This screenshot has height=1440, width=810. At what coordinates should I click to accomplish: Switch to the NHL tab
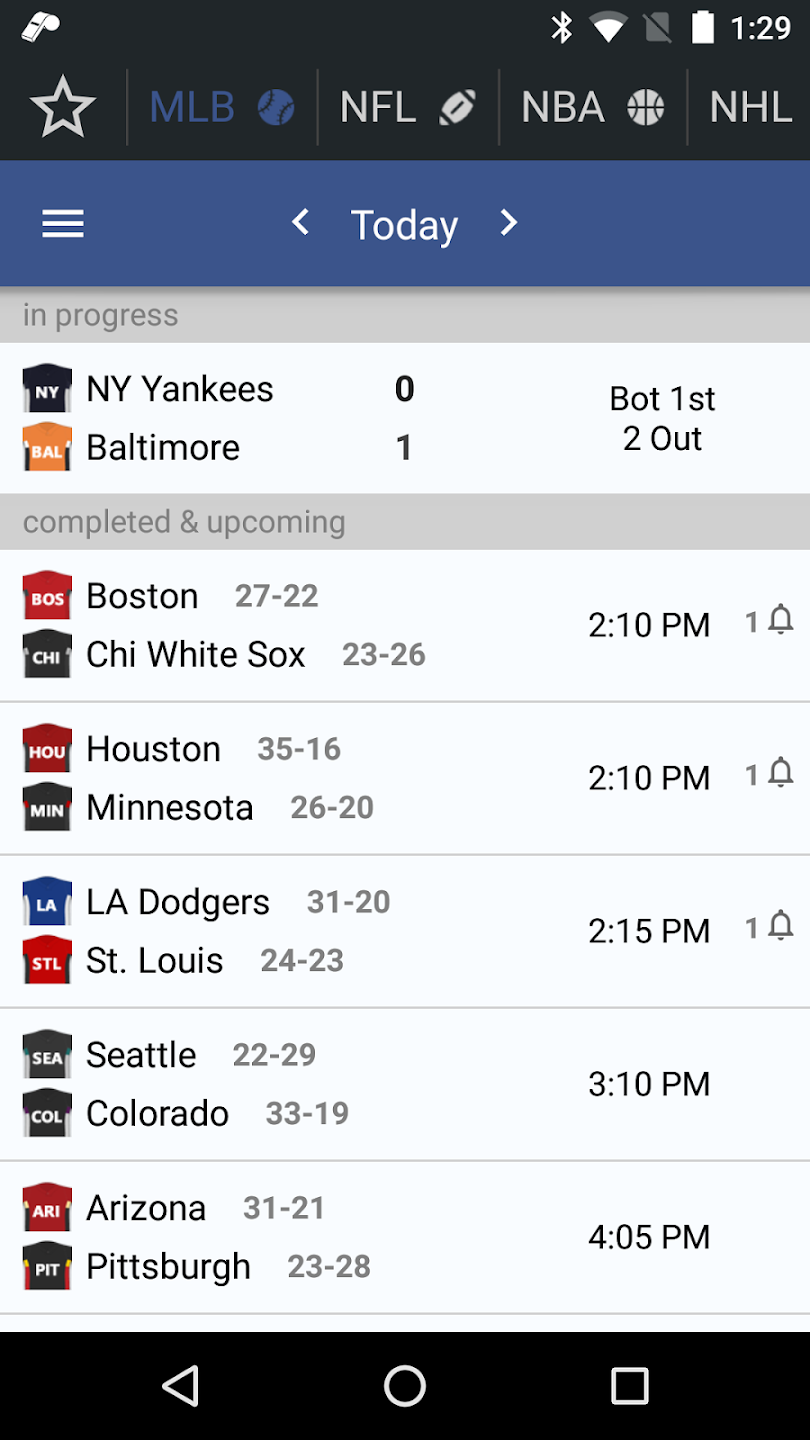pyautogui.click(x=750, y=107)
